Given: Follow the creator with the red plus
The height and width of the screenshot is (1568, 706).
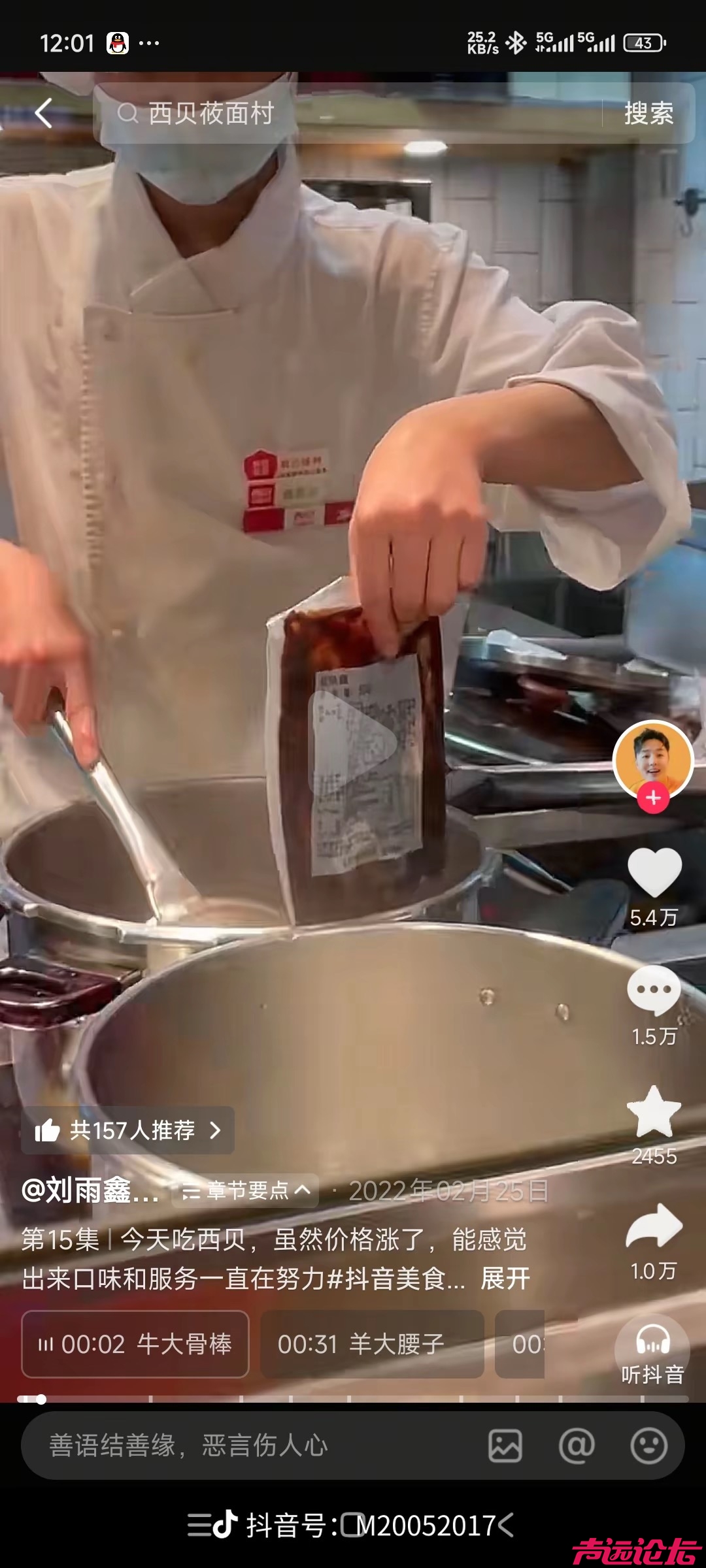Looking at the screenshot, I should [653, 798].
